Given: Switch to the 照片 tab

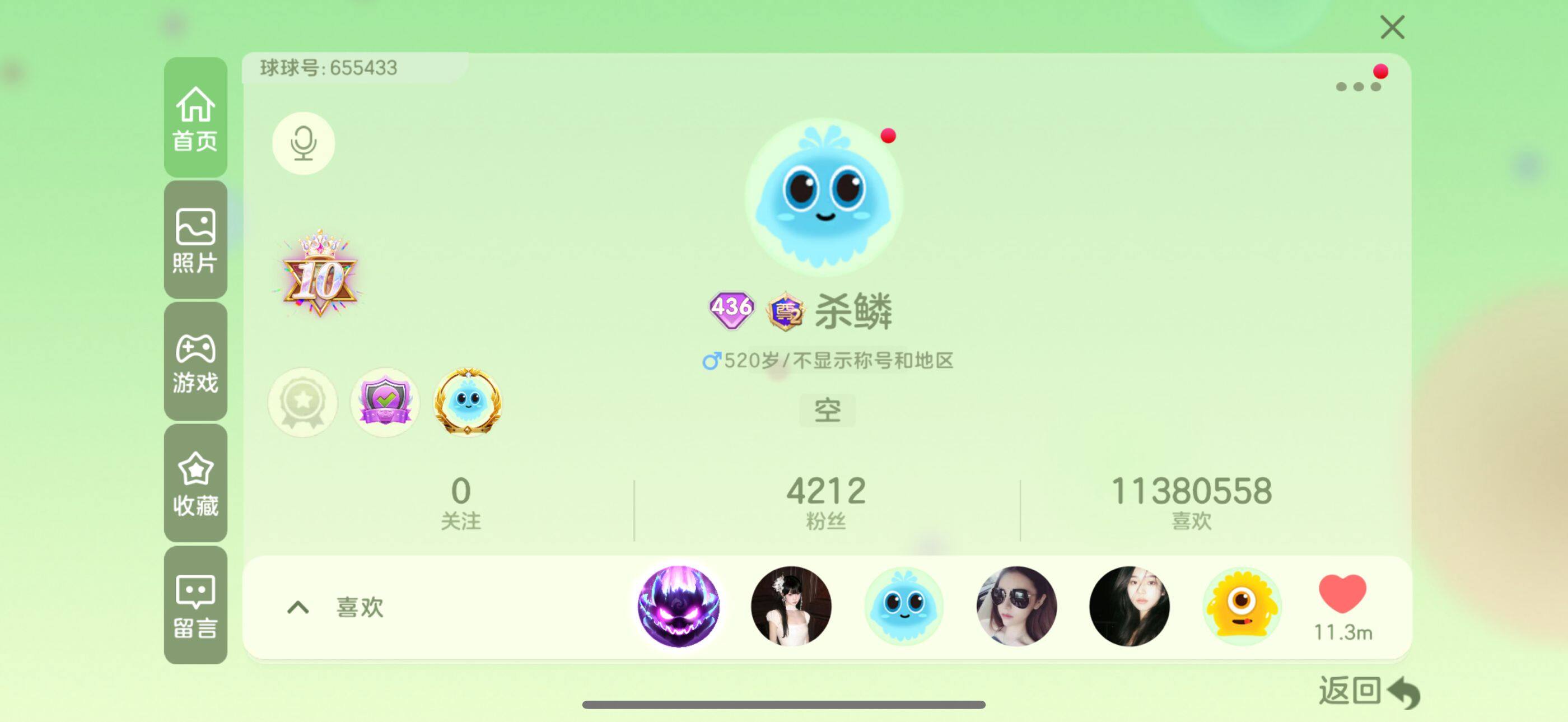Looking at the screenshot, I should tap(195, 240).
